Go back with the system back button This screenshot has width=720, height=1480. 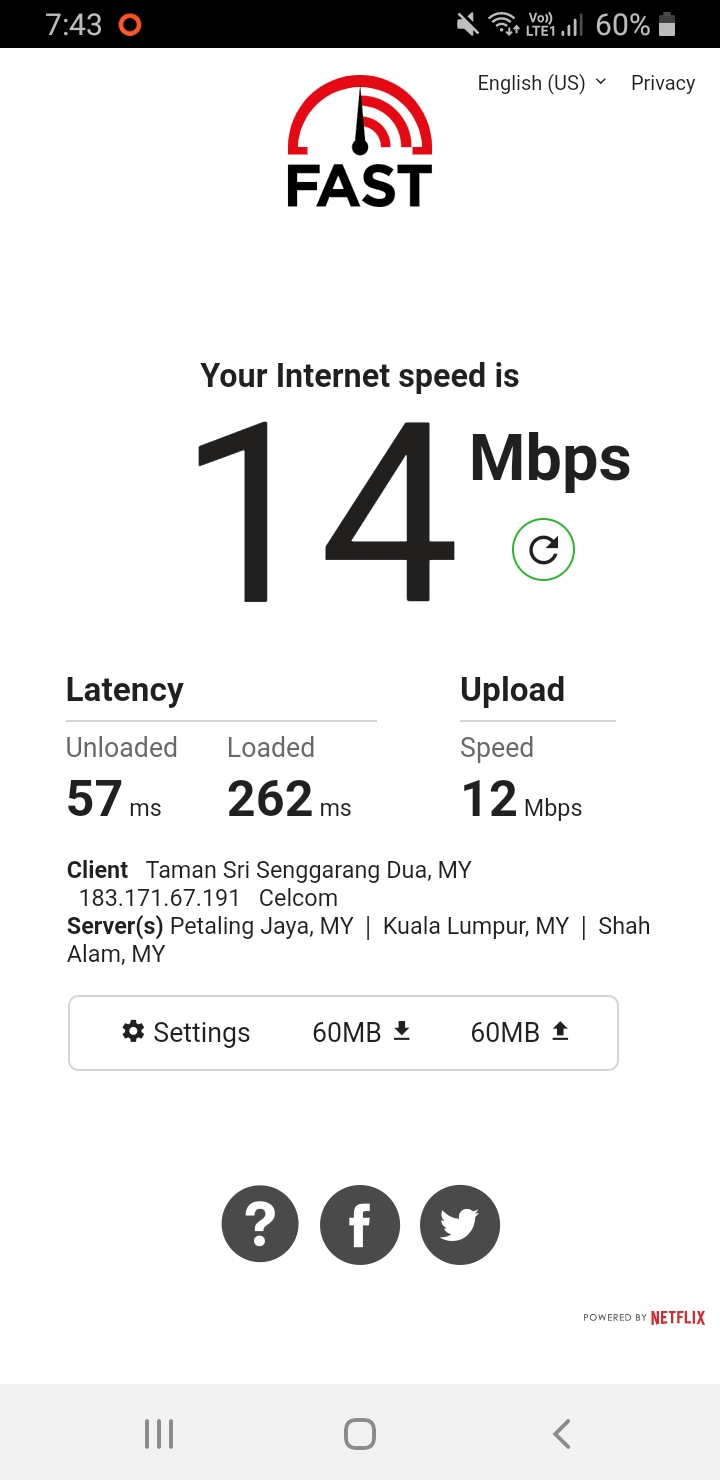click(x=562, y=1434)
